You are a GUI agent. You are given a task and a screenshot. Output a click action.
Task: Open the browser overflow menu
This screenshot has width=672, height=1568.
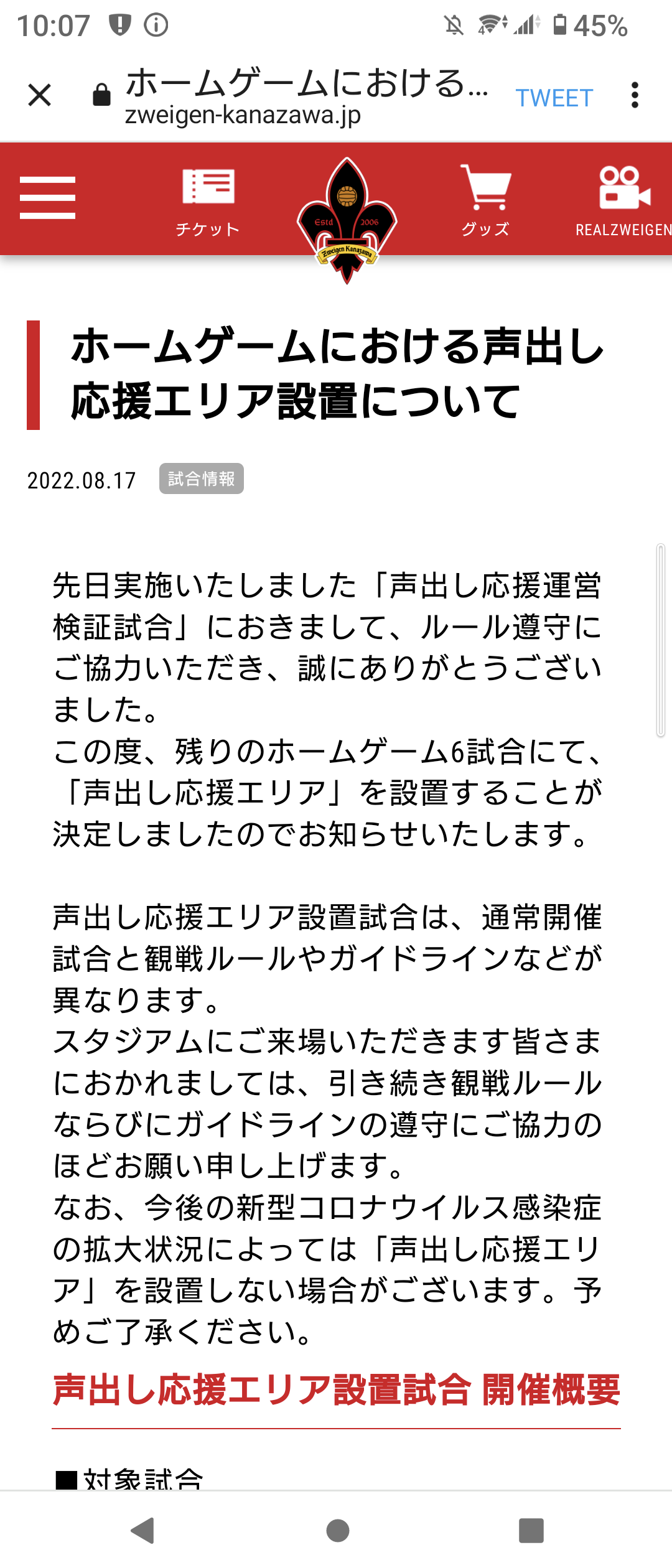(635, 96)
